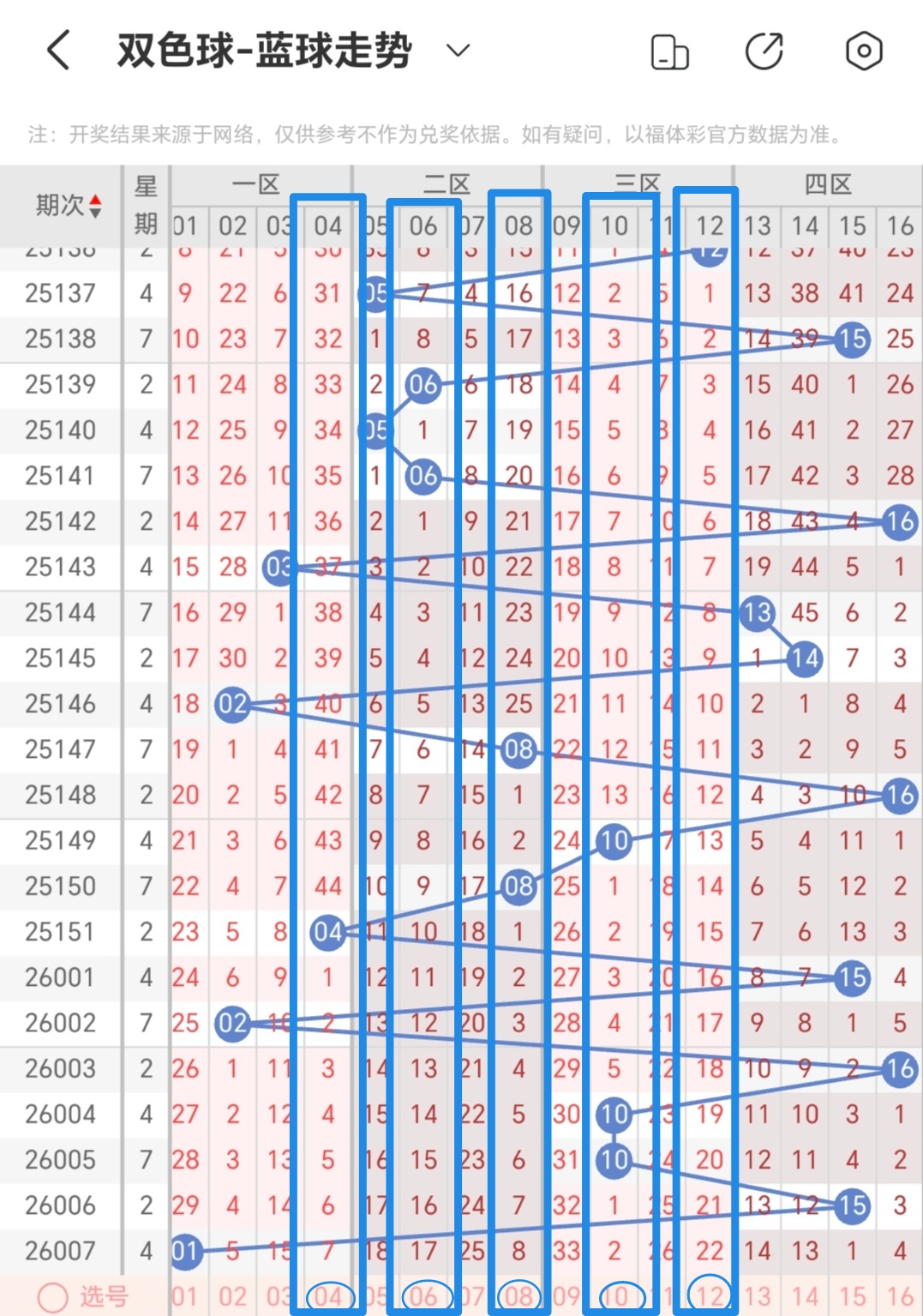
Task: Choose number 12 in the 选号 row
Action: pyautogui.click(x=709, y=1296)
